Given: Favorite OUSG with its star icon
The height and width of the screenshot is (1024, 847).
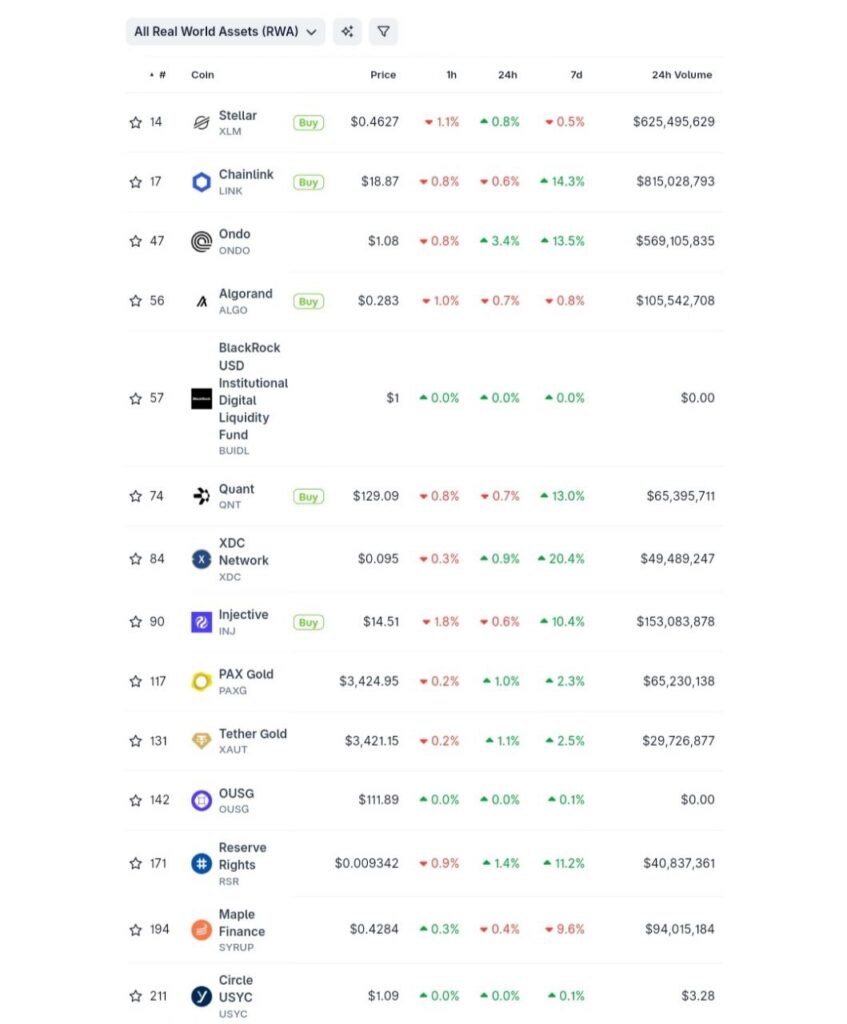Looking at the screenshot, I should [136, 800].
